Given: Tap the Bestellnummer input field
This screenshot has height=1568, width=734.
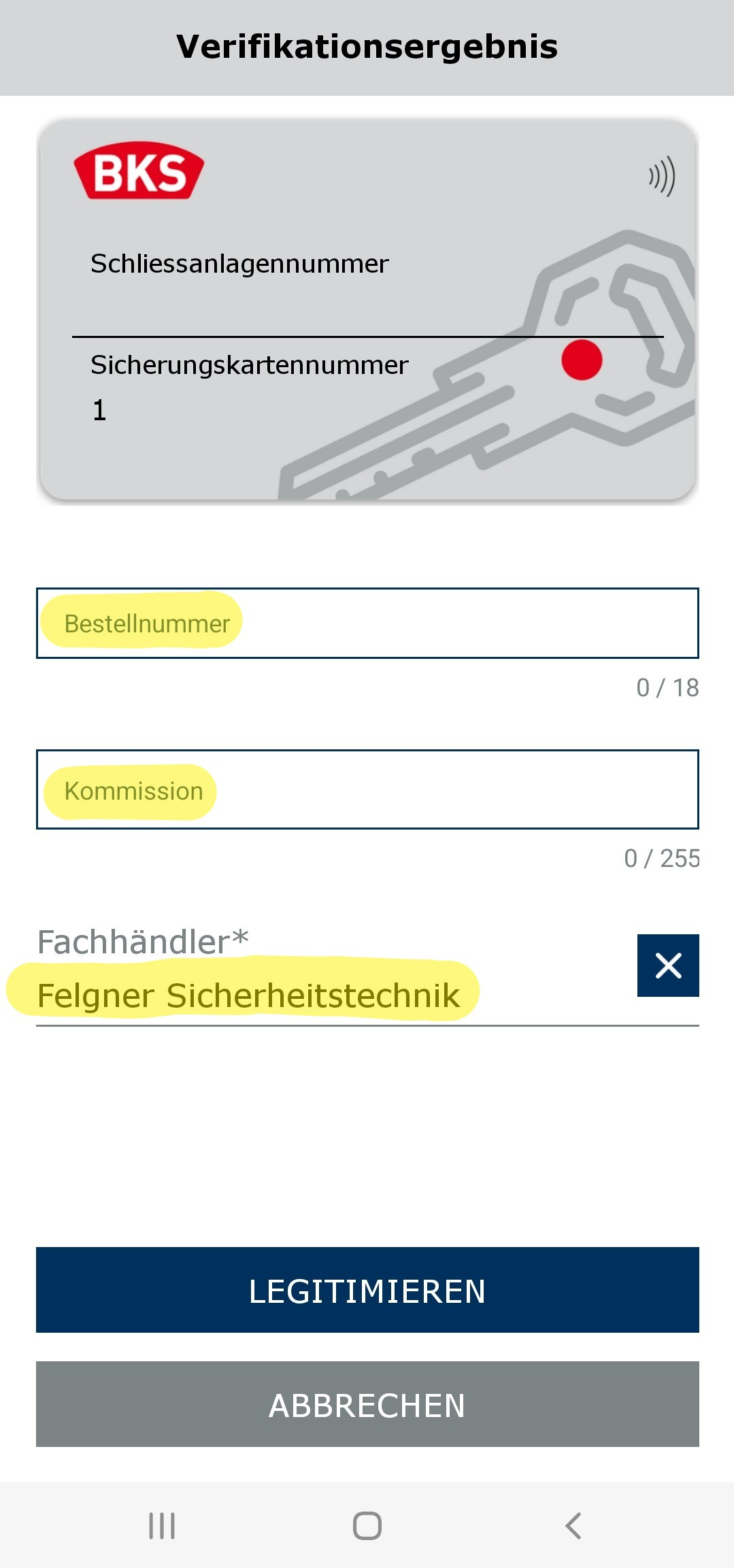Looking at the screenshot, I should coord(367,623).
